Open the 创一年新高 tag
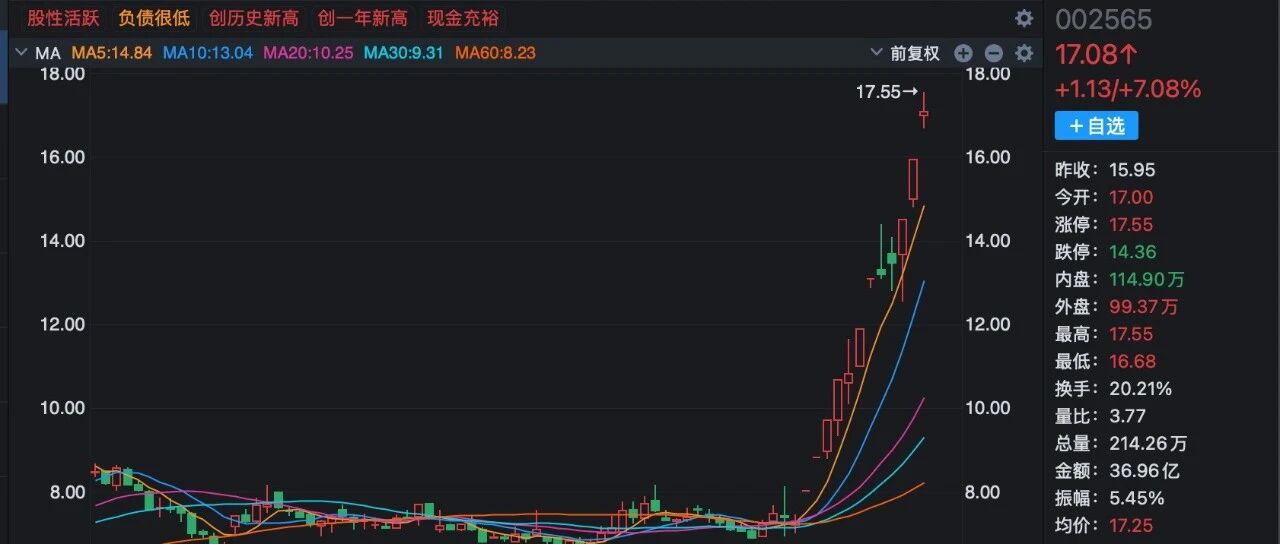 [362, 18]
